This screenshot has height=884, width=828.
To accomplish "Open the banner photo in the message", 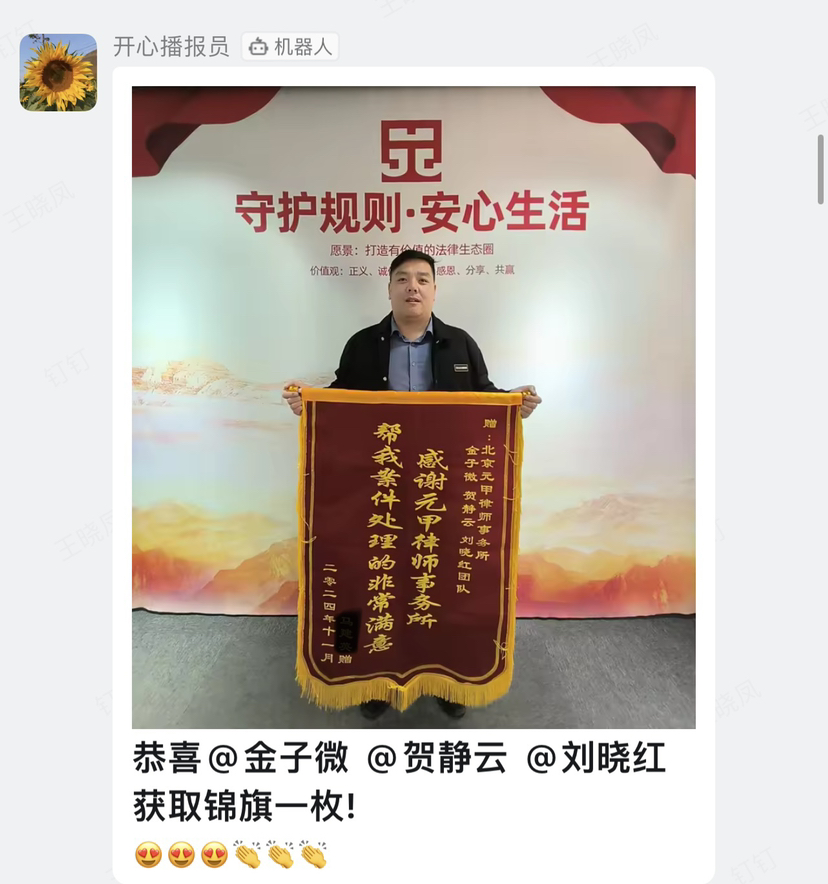I will point(413,407).
